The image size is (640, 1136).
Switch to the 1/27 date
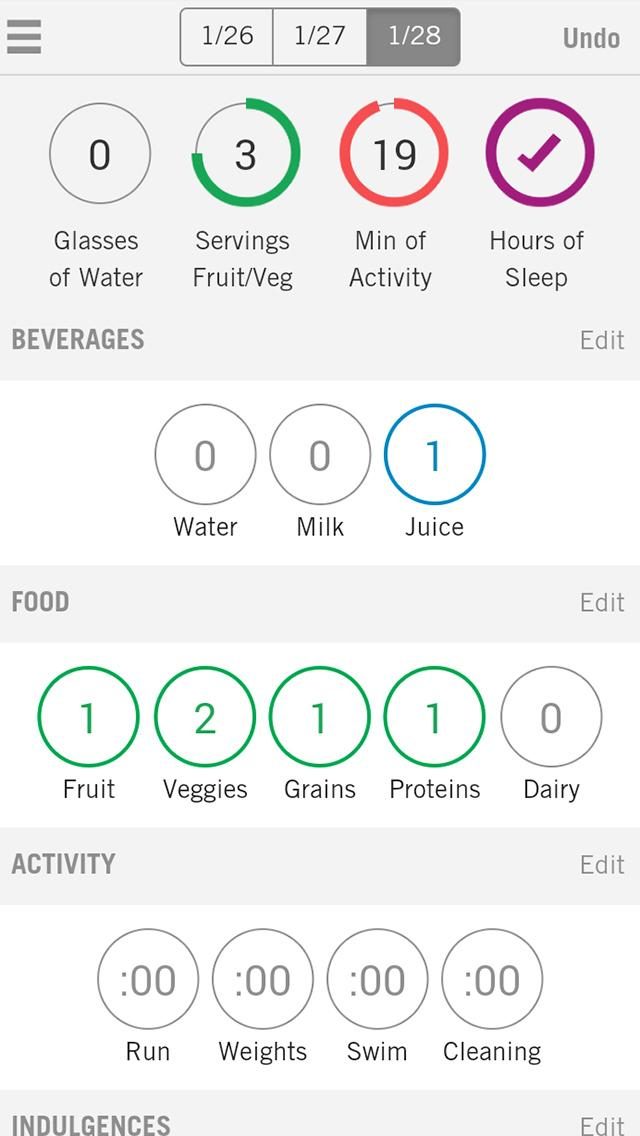pyautogui.click(x=320, y=37)
